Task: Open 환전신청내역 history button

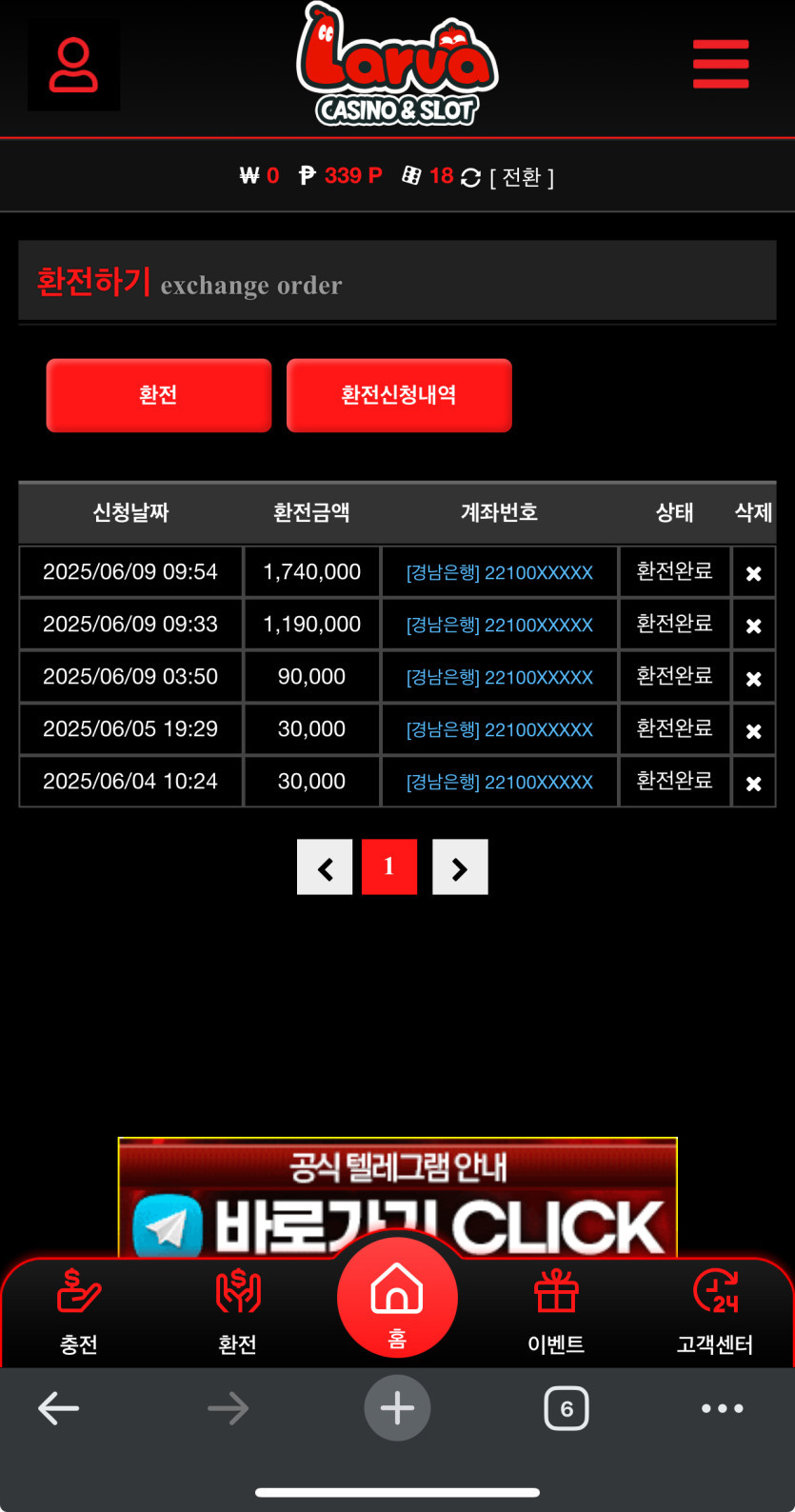Action: click(x=399, y=395)
